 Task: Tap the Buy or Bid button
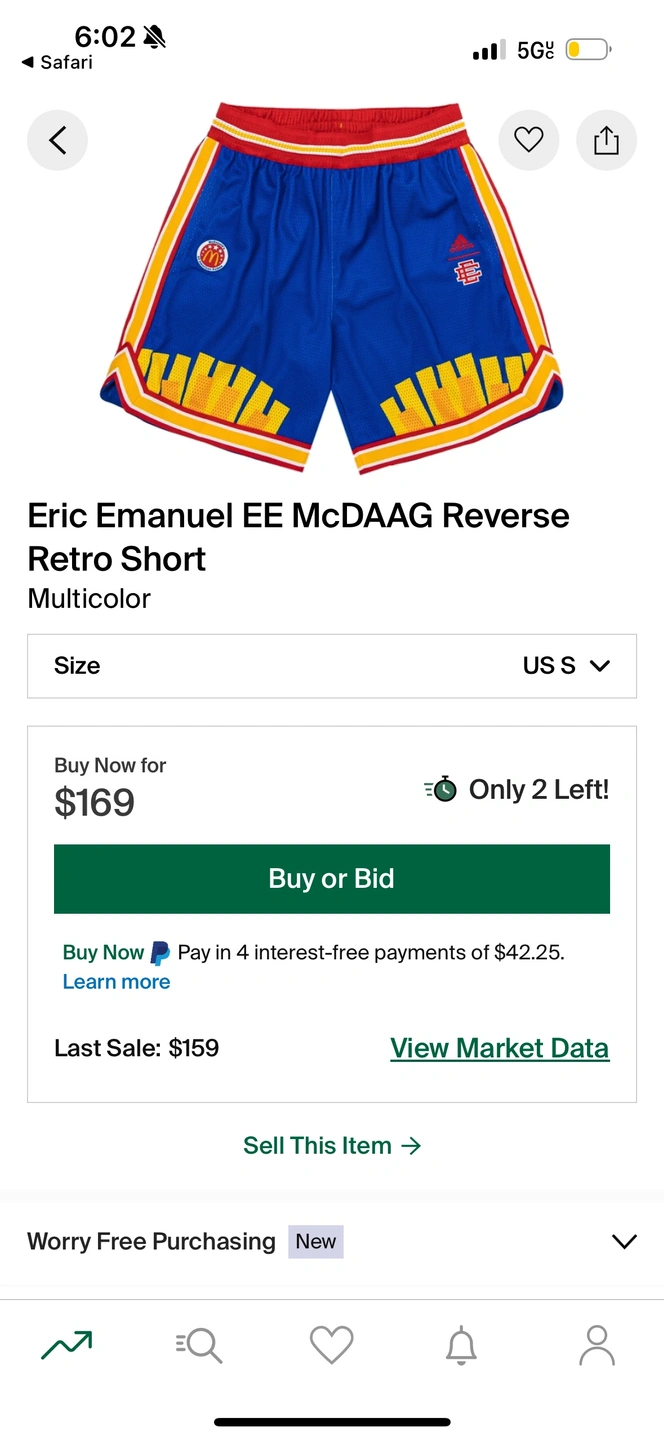coord(332,879)
